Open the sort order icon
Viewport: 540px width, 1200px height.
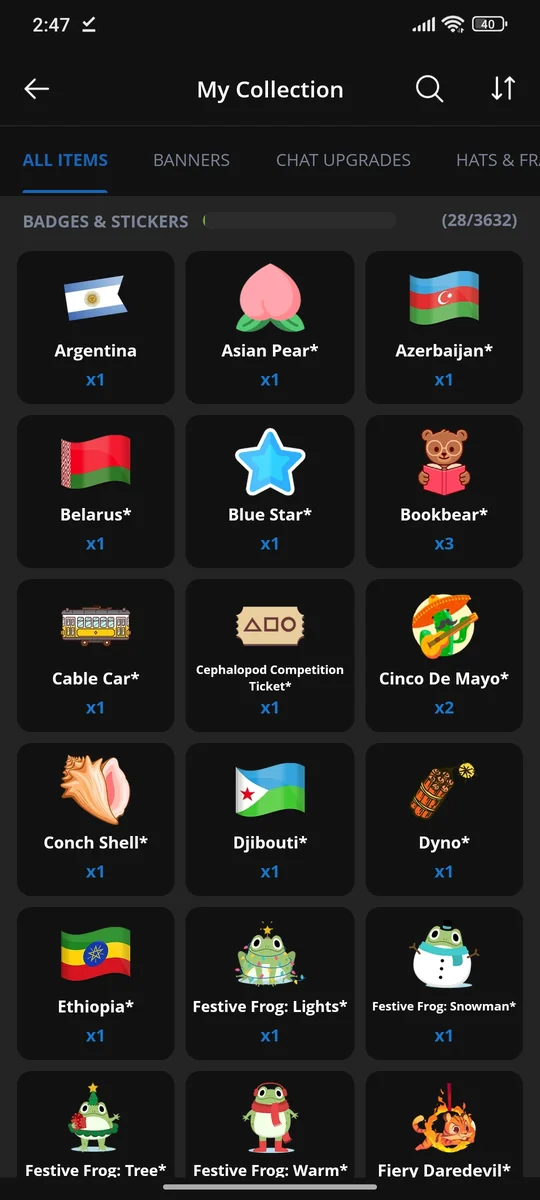[x=503, y=89]
